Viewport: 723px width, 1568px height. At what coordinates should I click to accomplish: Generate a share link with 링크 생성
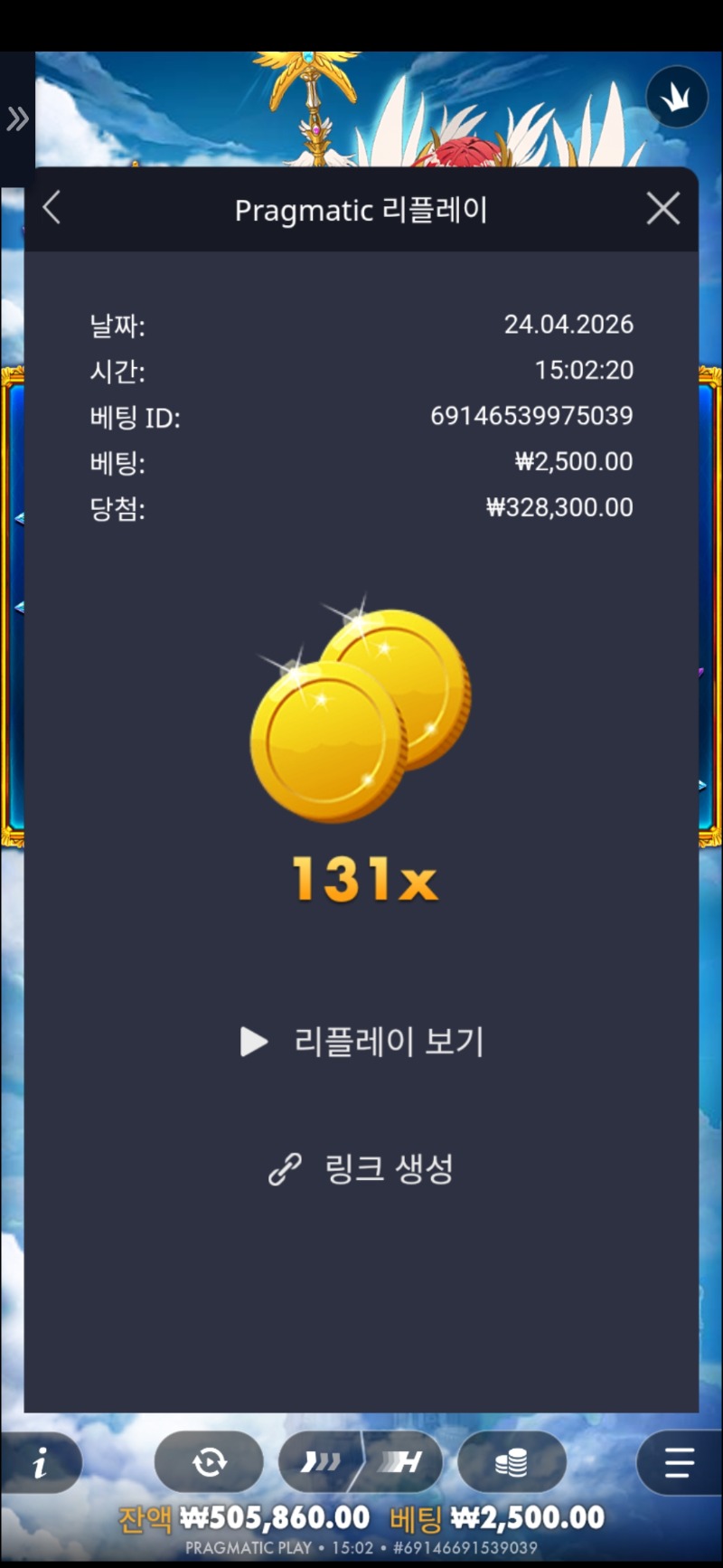pyautogui.click(x=361, y=1169)
